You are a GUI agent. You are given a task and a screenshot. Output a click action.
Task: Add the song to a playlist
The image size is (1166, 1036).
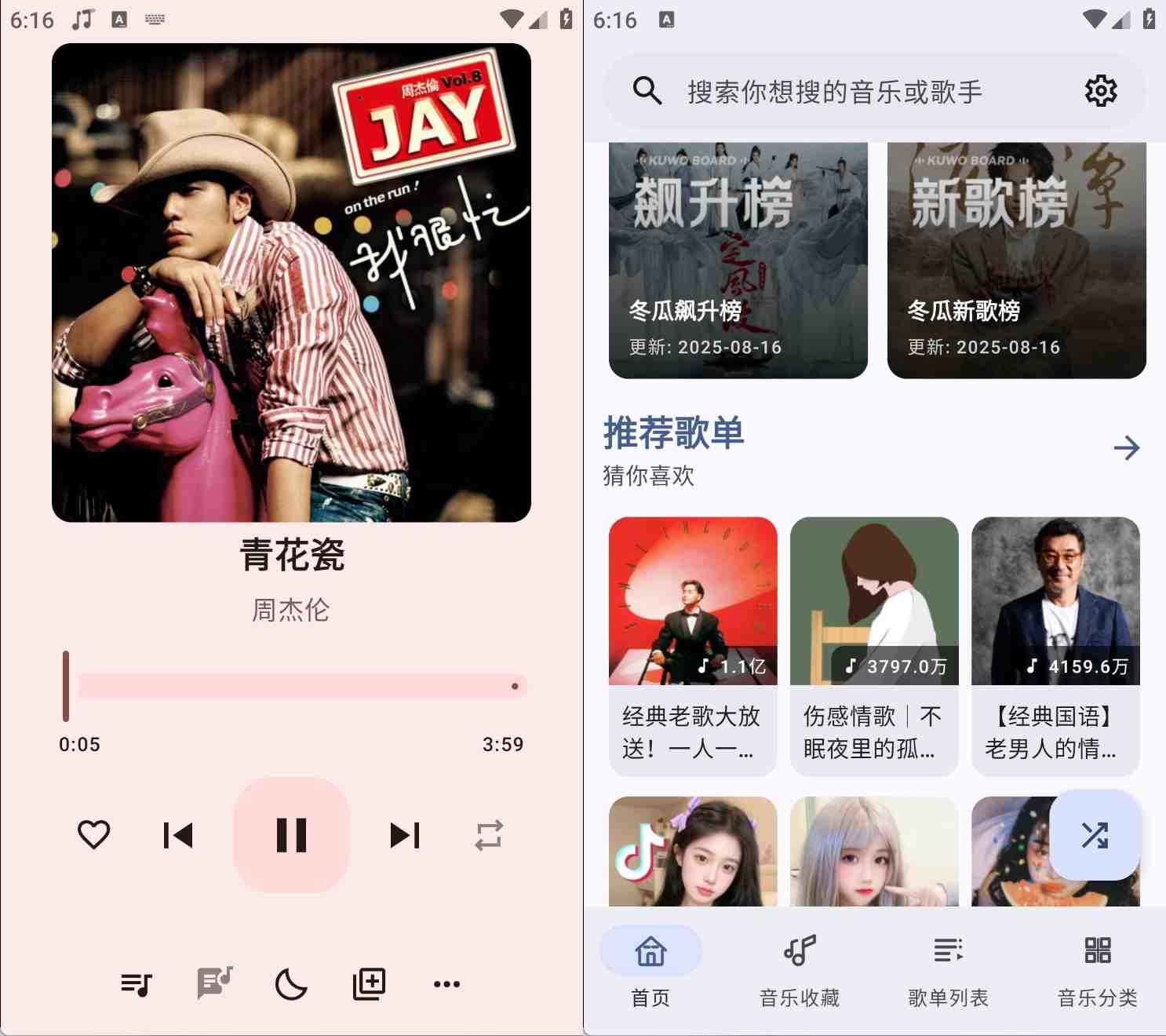369,983
